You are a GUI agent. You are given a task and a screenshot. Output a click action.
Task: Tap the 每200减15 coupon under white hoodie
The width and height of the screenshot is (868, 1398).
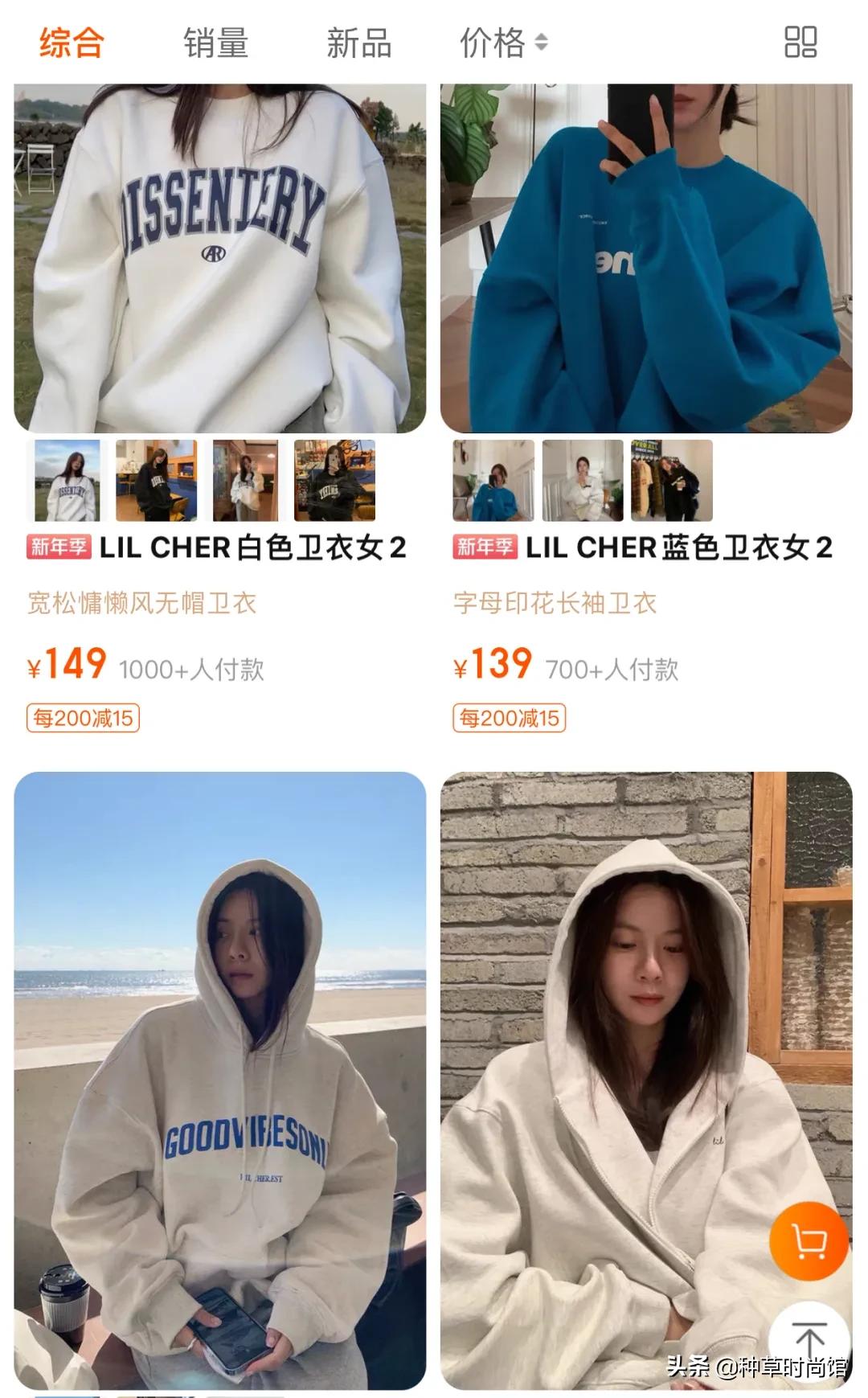83,715
